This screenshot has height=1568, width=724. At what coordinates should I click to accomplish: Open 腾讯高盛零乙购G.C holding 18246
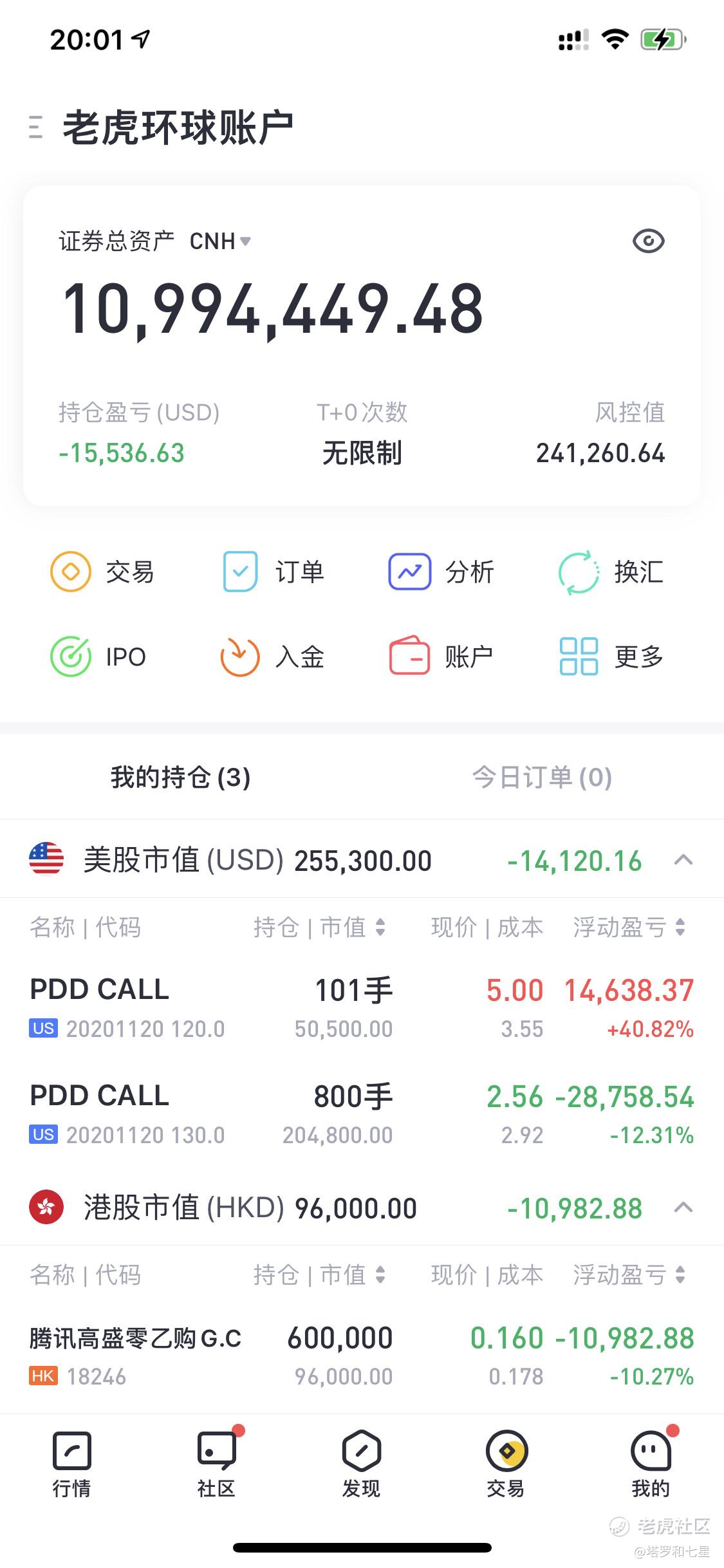(x=362, y=1356)
